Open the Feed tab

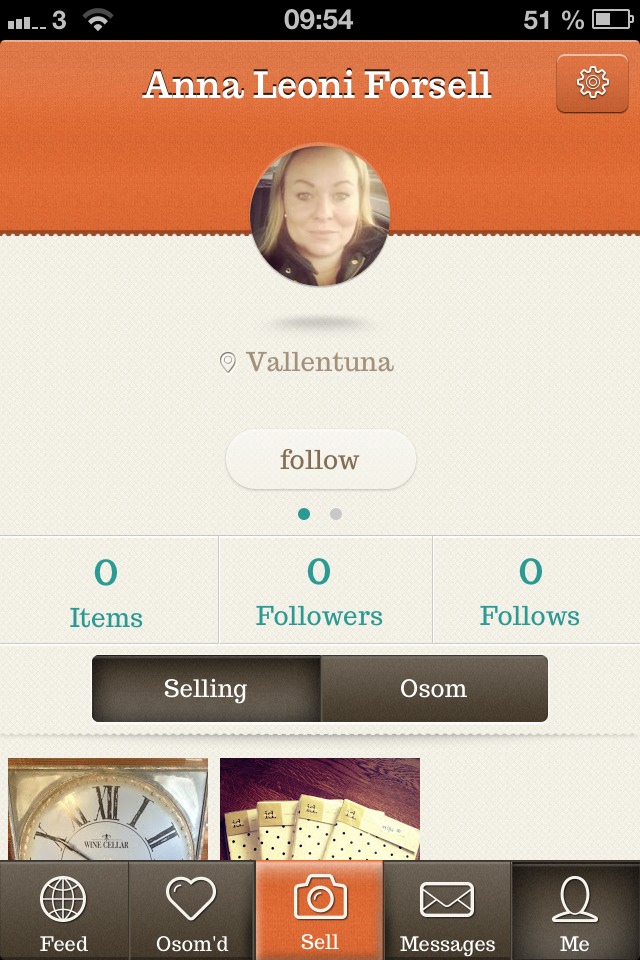64,912
